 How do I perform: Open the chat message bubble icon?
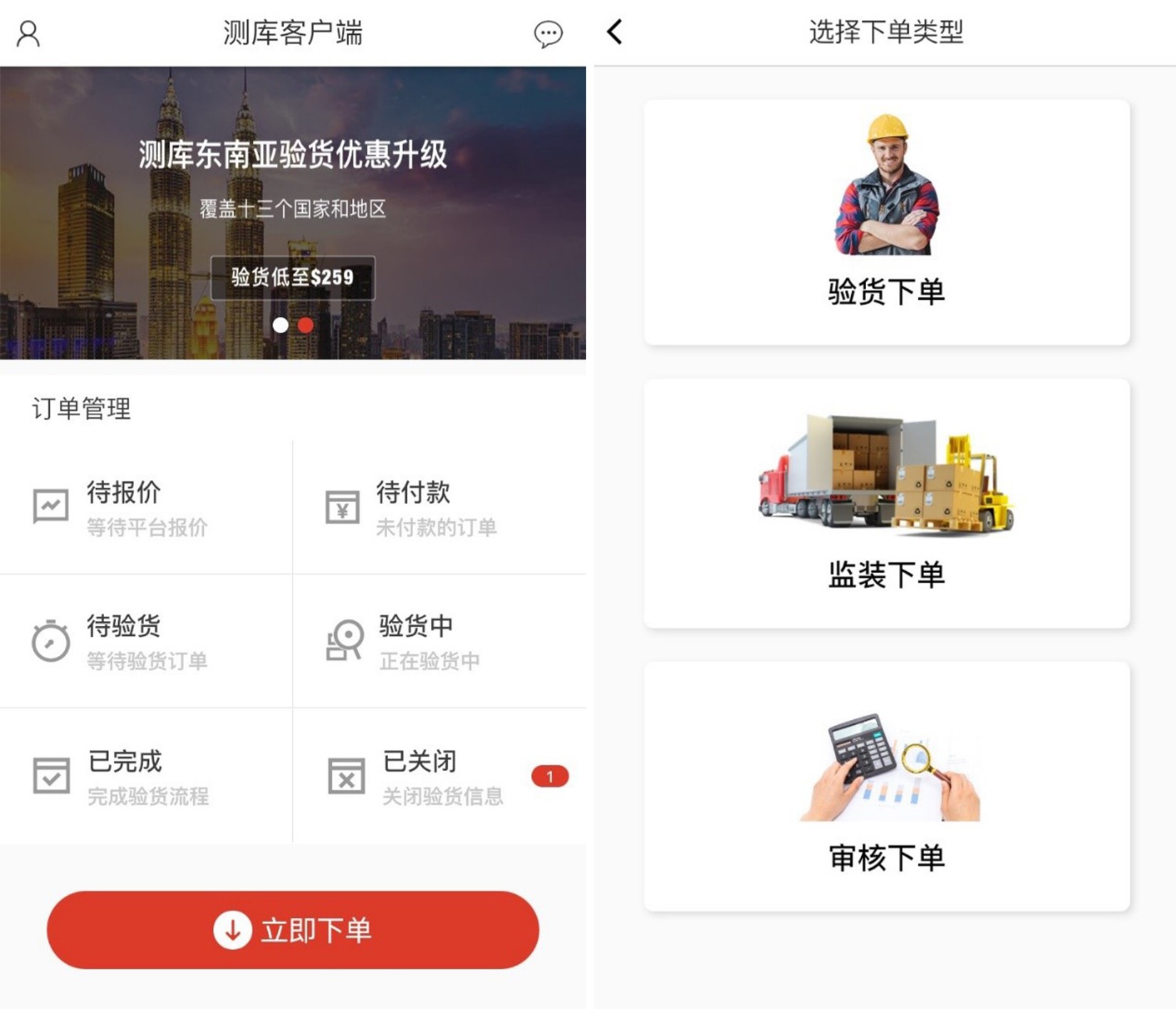[x=548, y=33]
